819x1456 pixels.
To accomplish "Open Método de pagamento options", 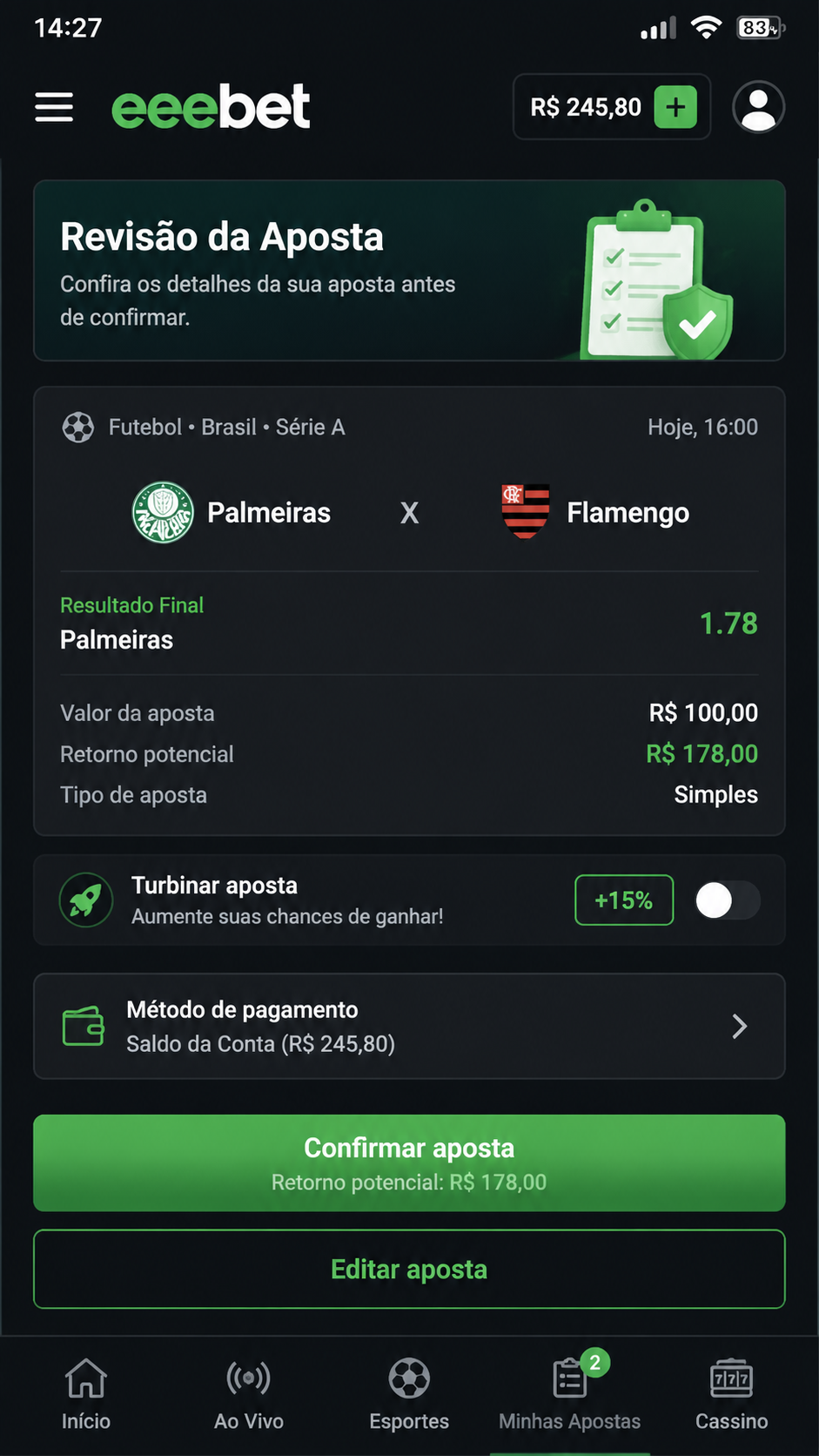I will (409, 1026).
